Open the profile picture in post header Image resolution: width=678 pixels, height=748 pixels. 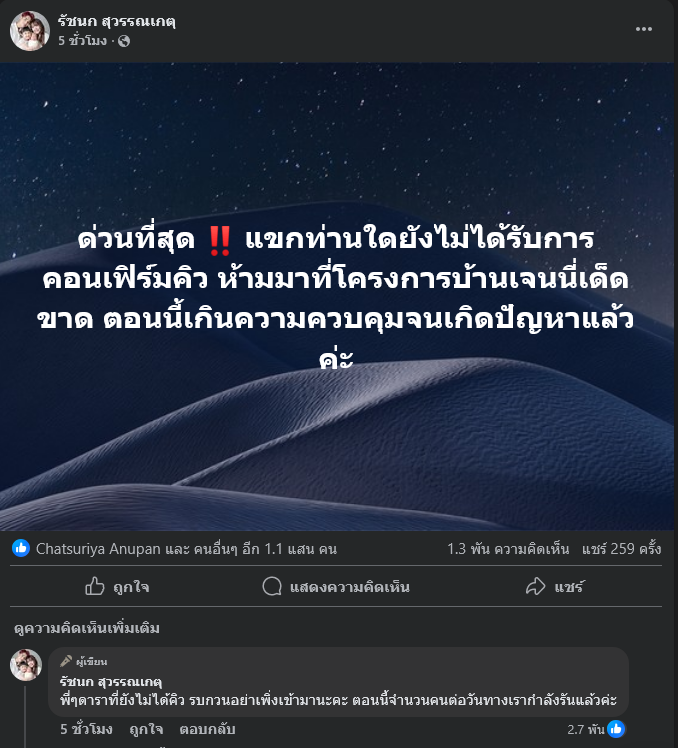pyautogui.click(x=30, y=31)
